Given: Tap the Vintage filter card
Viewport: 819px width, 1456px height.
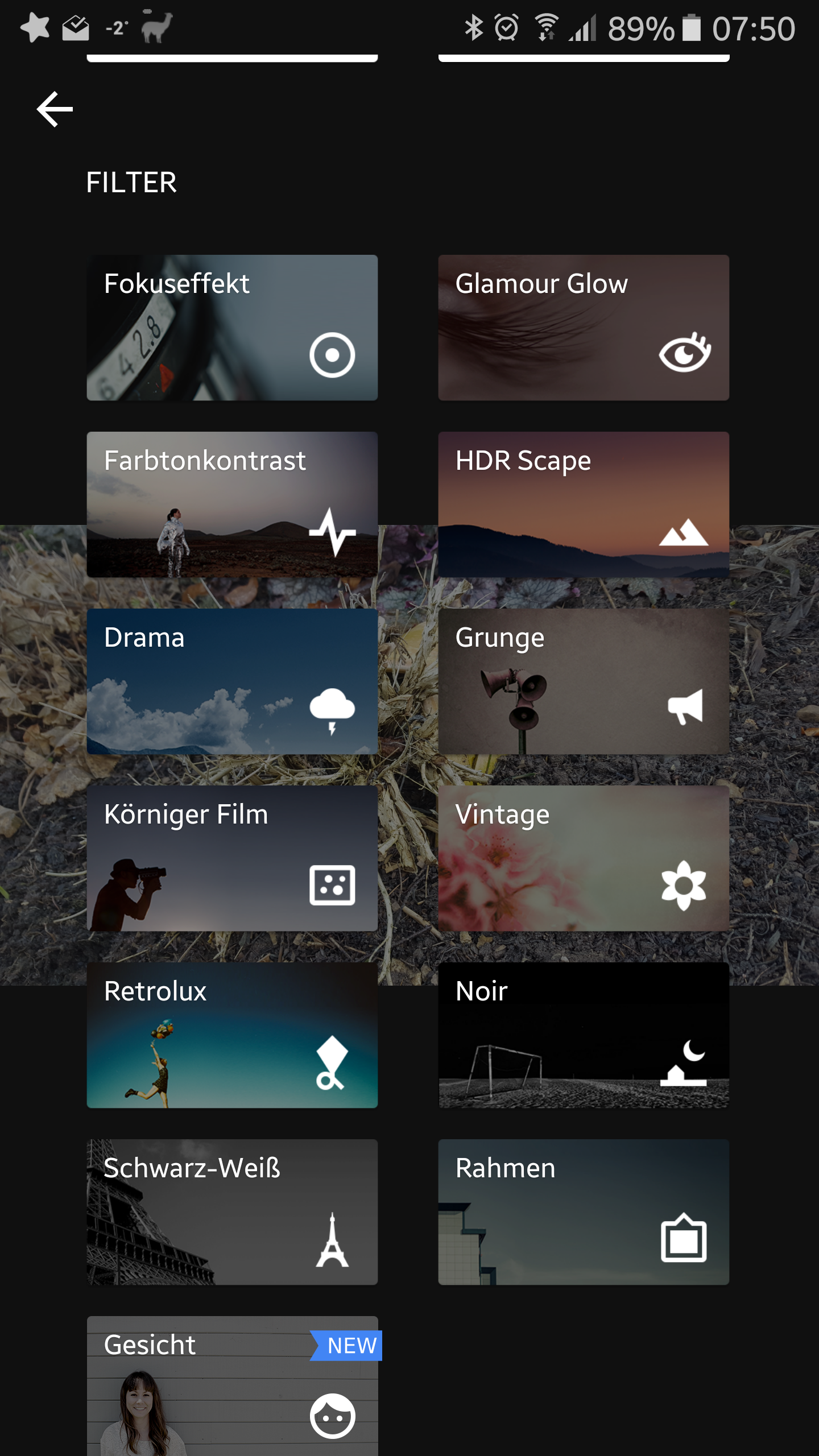Looking at the screenshot, I should 584,858.
